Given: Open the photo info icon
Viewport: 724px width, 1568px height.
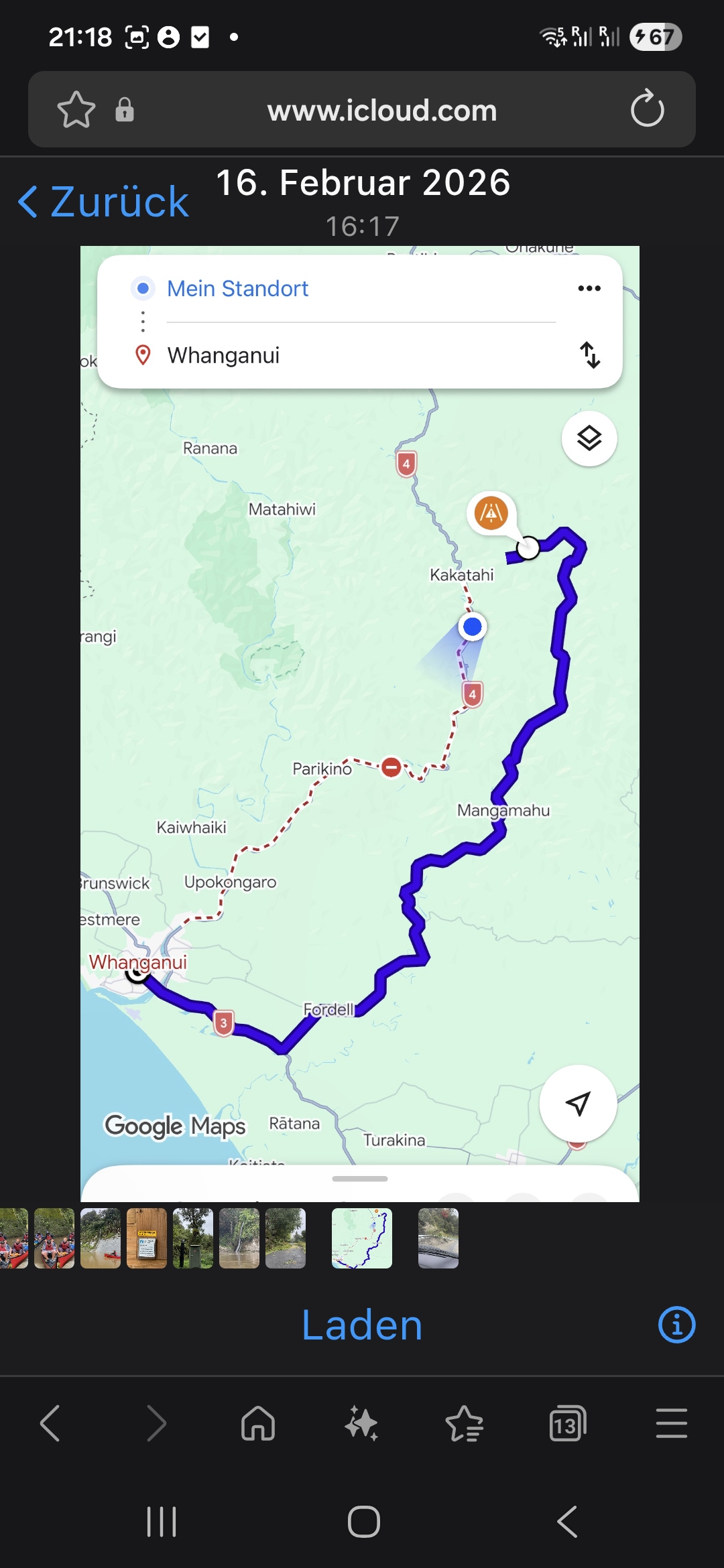Looking at the screenshot, I should click(x=676, y=1325).
